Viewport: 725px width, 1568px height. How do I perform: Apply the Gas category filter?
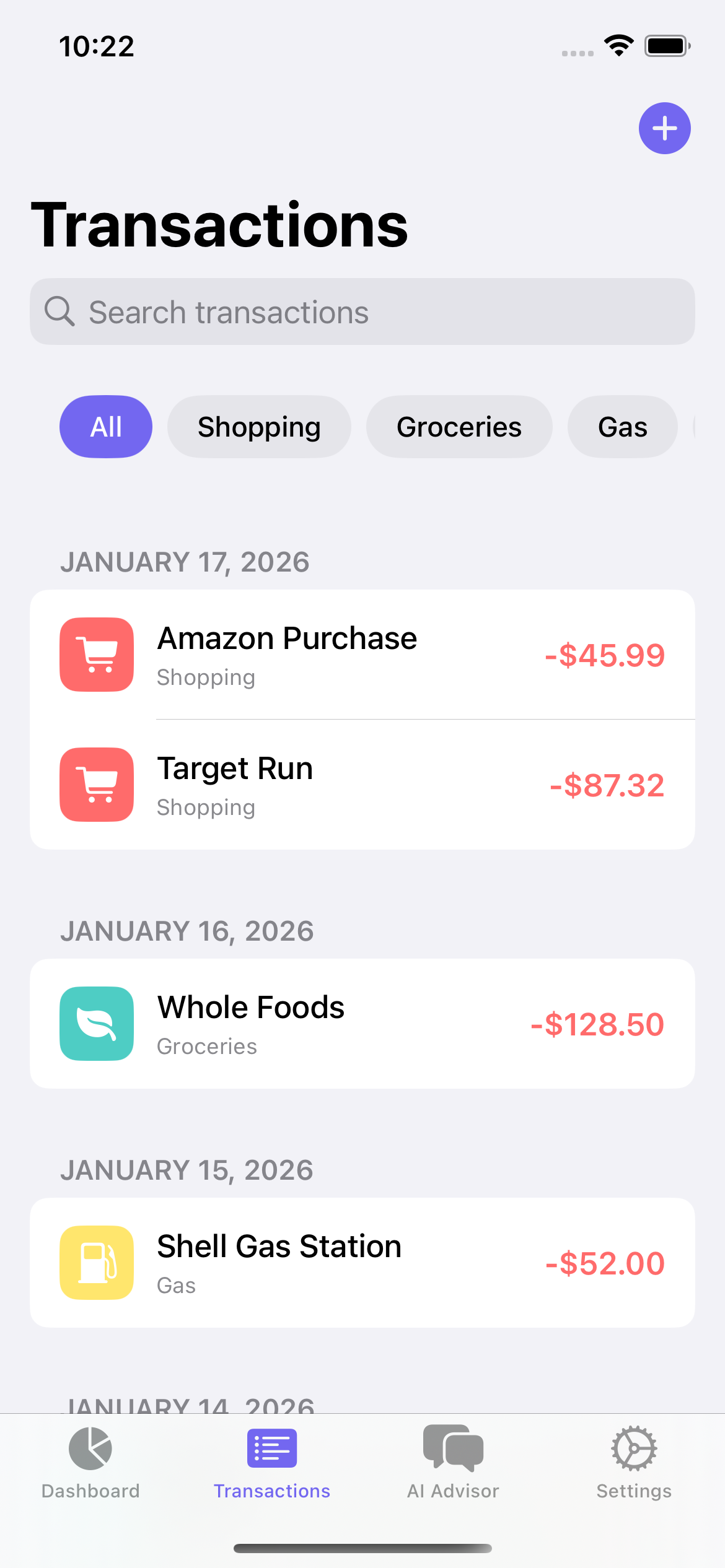(x=622, y=427)
